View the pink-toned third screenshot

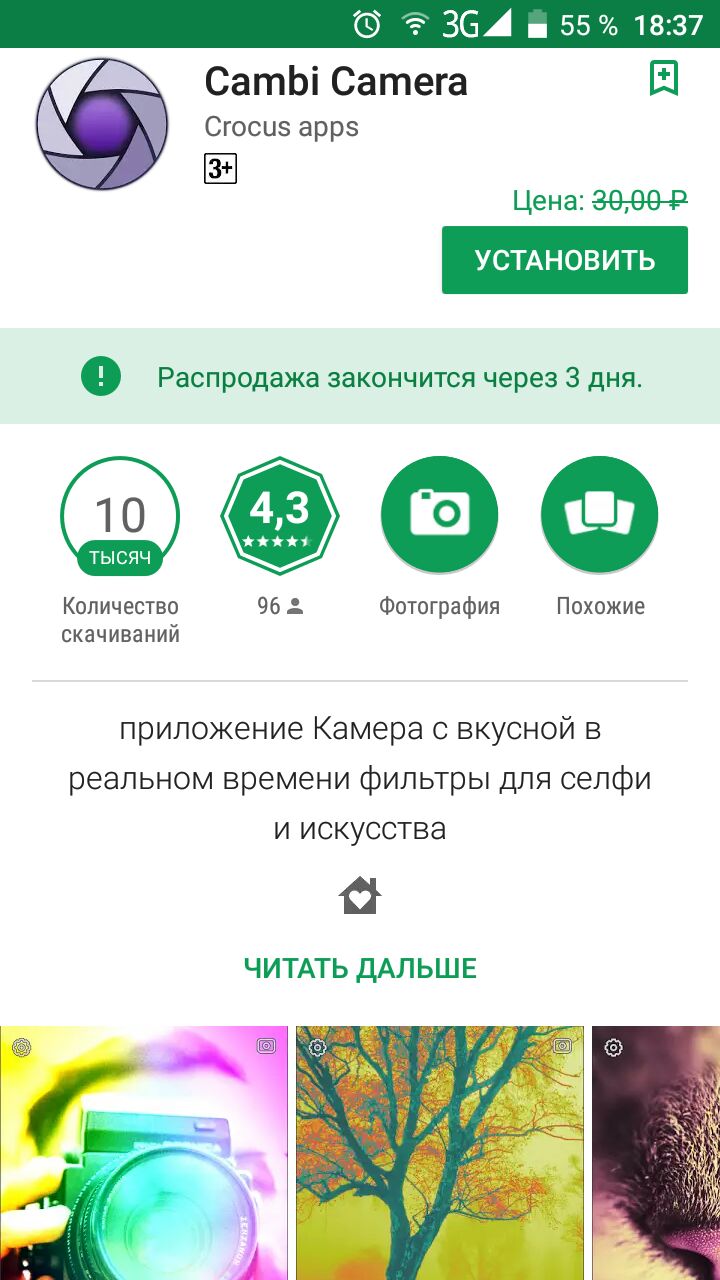click(656, 1152)
